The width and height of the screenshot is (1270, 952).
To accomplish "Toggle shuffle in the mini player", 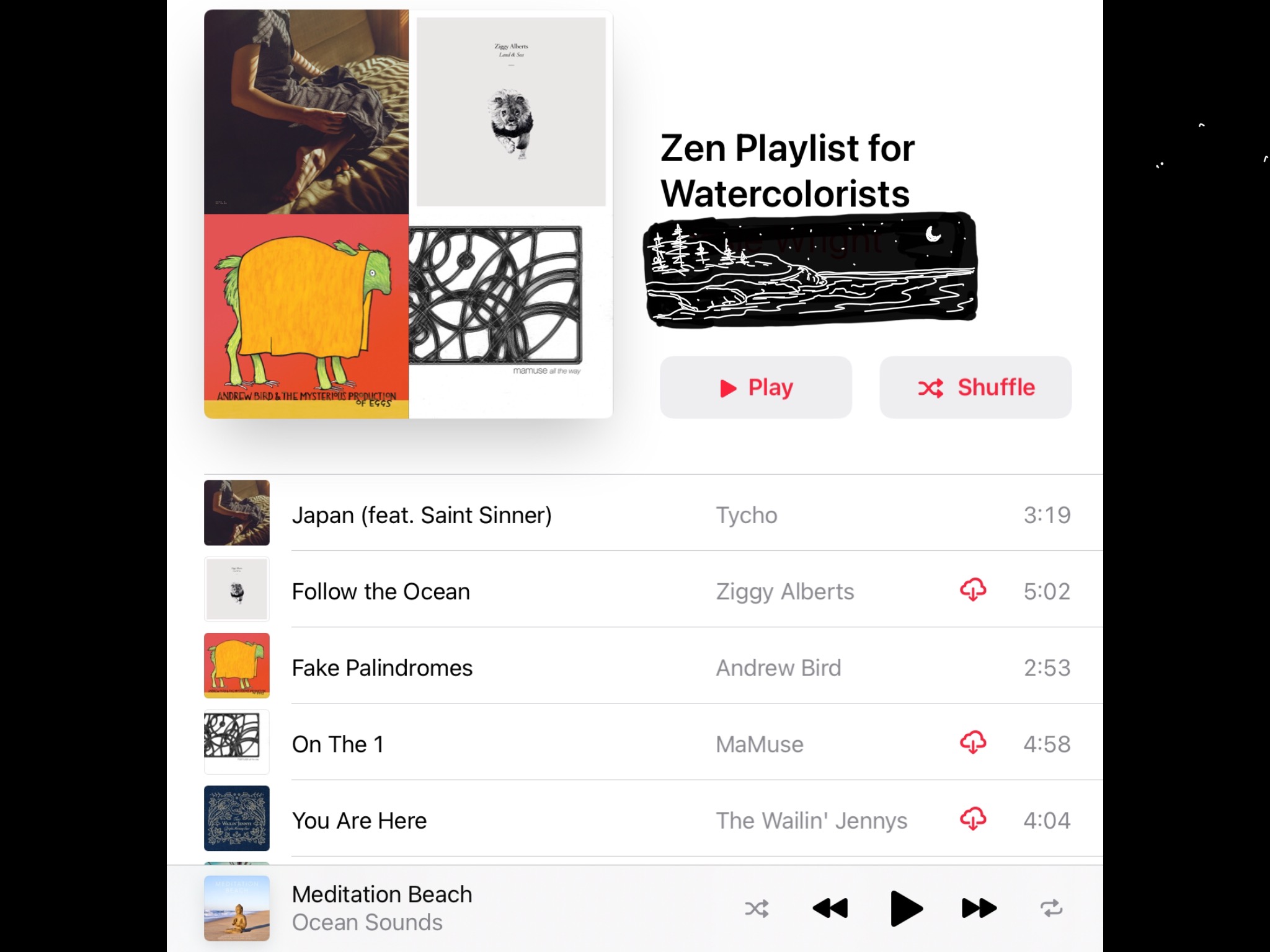I will click(757, 909).
